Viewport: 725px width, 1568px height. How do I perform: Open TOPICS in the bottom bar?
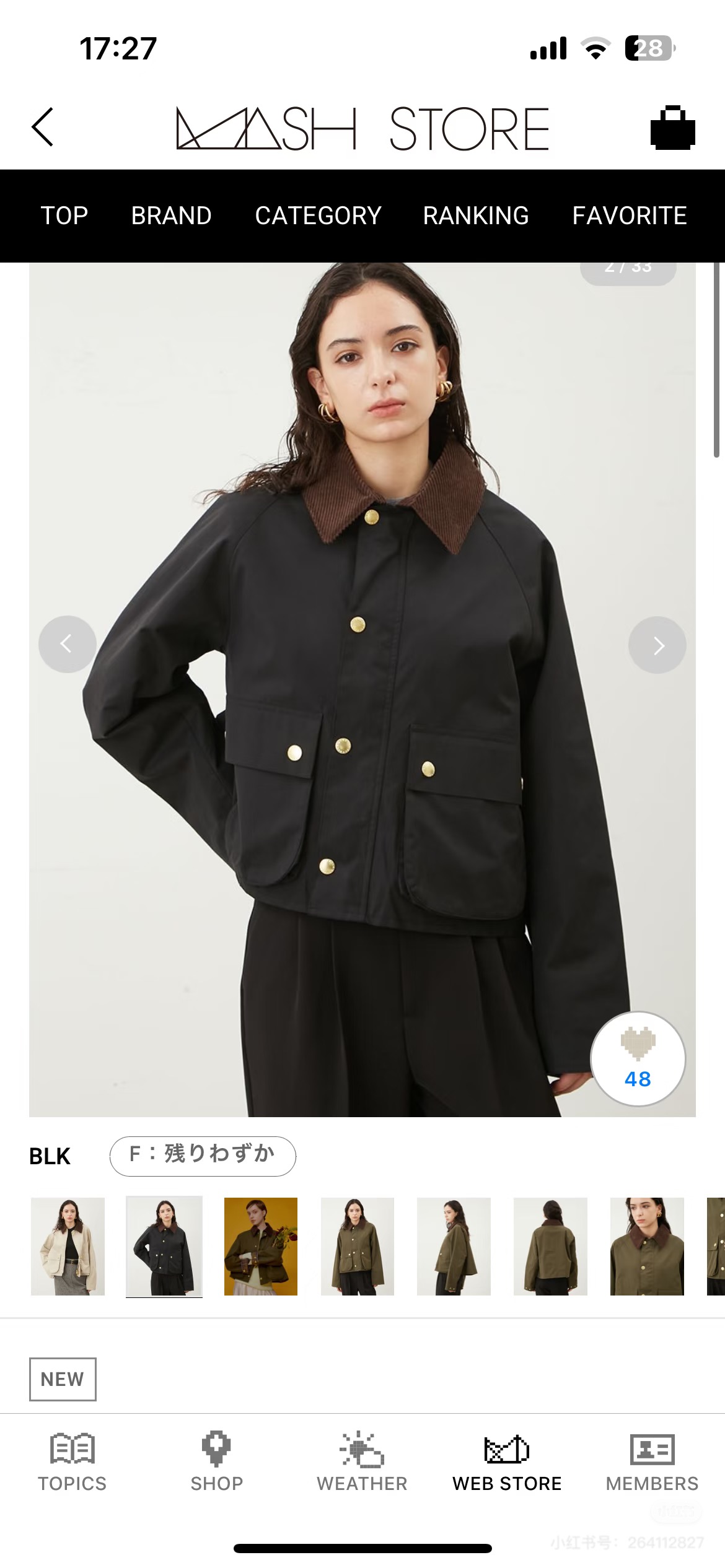[72, 1461]
